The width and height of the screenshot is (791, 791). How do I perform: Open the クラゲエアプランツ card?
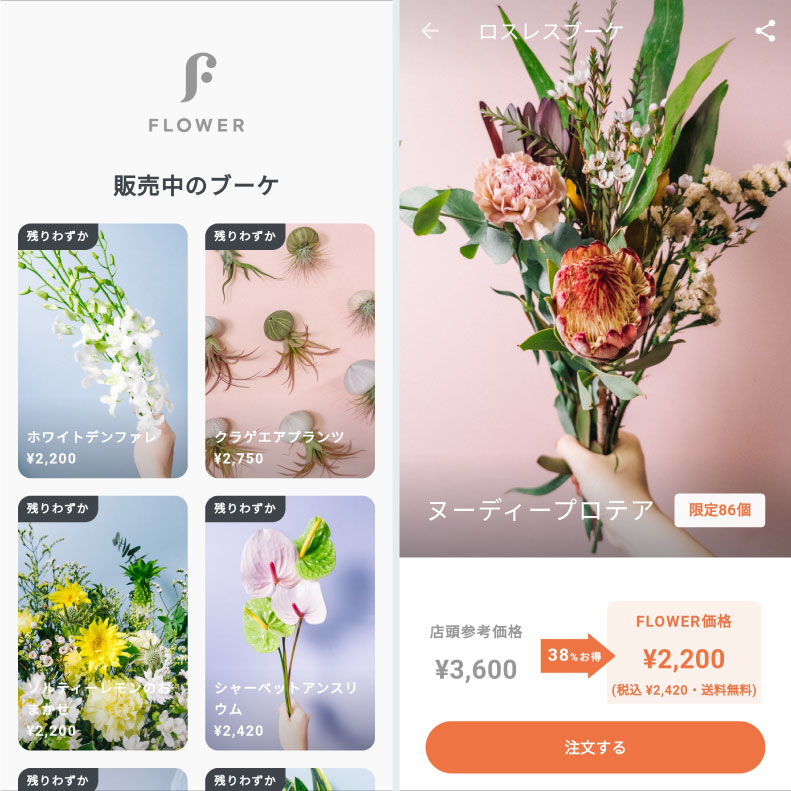coord(290,351)
